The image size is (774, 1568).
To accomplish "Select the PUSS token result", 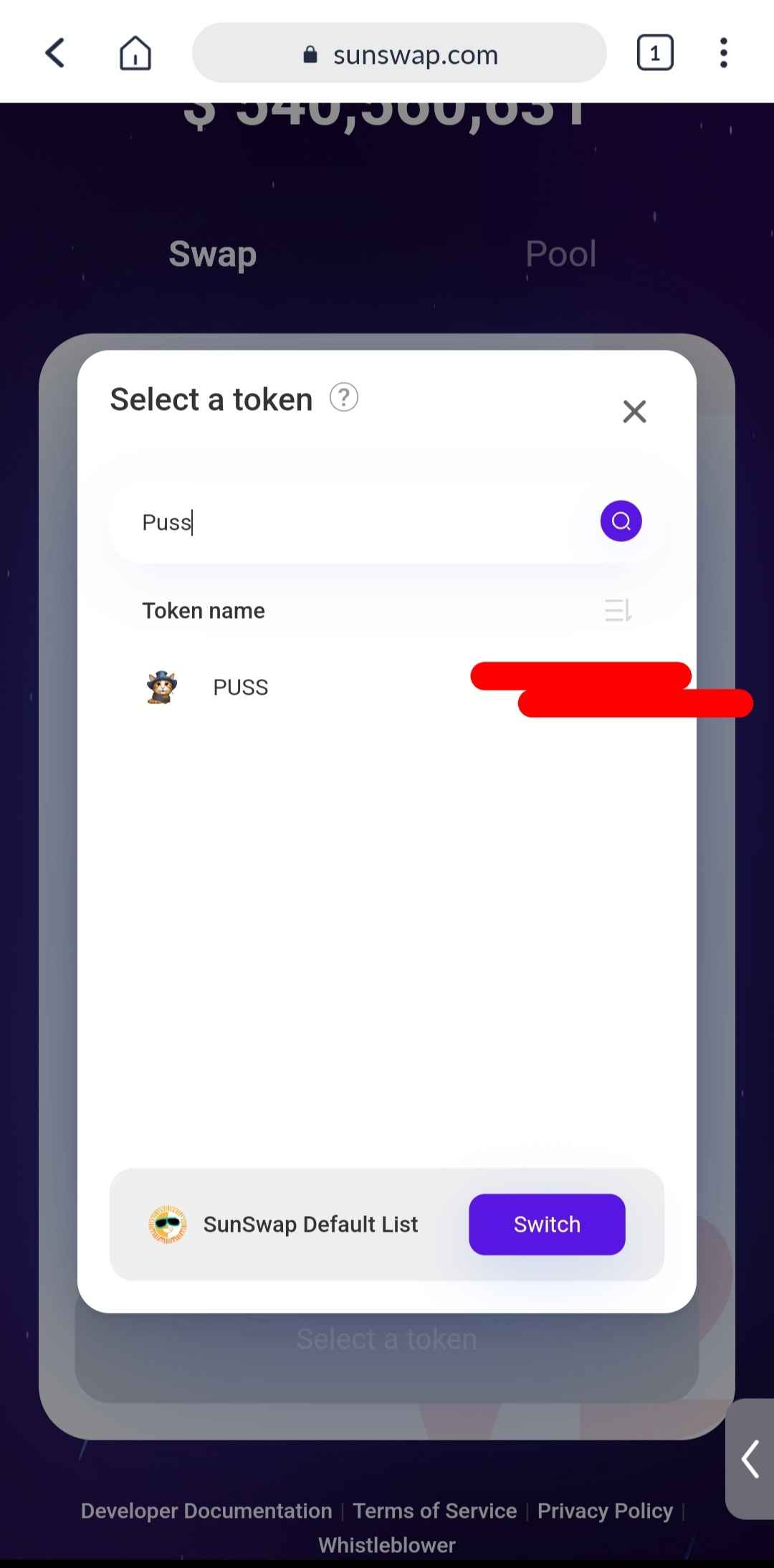I will point(387,688).
